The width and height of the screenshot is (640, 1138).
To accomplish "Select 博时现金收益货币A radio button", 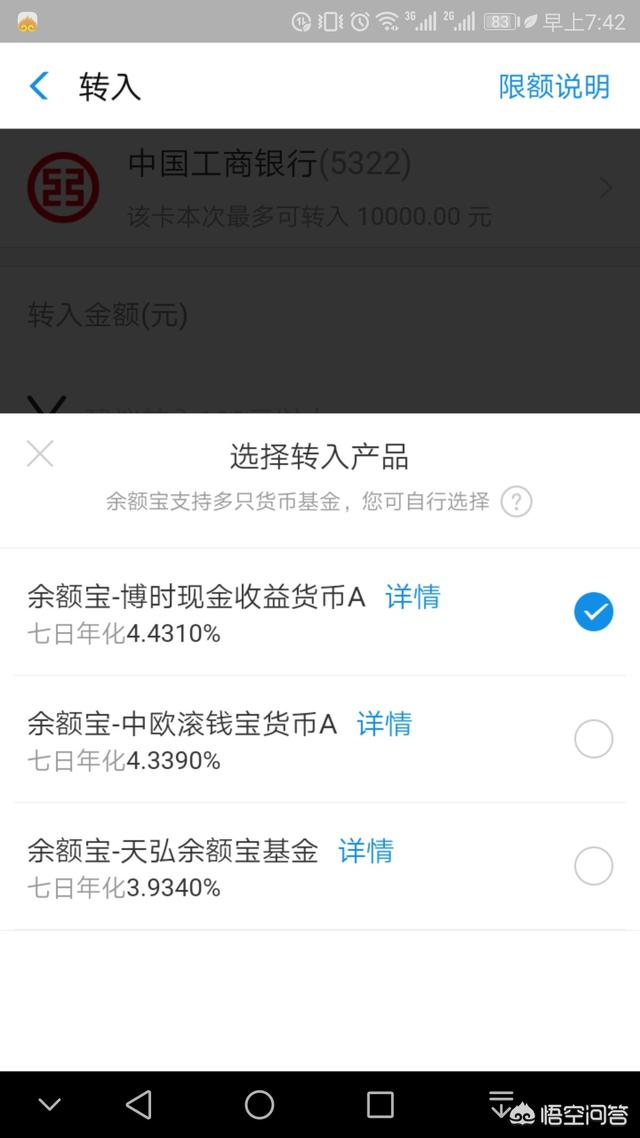I will [594, 612].
